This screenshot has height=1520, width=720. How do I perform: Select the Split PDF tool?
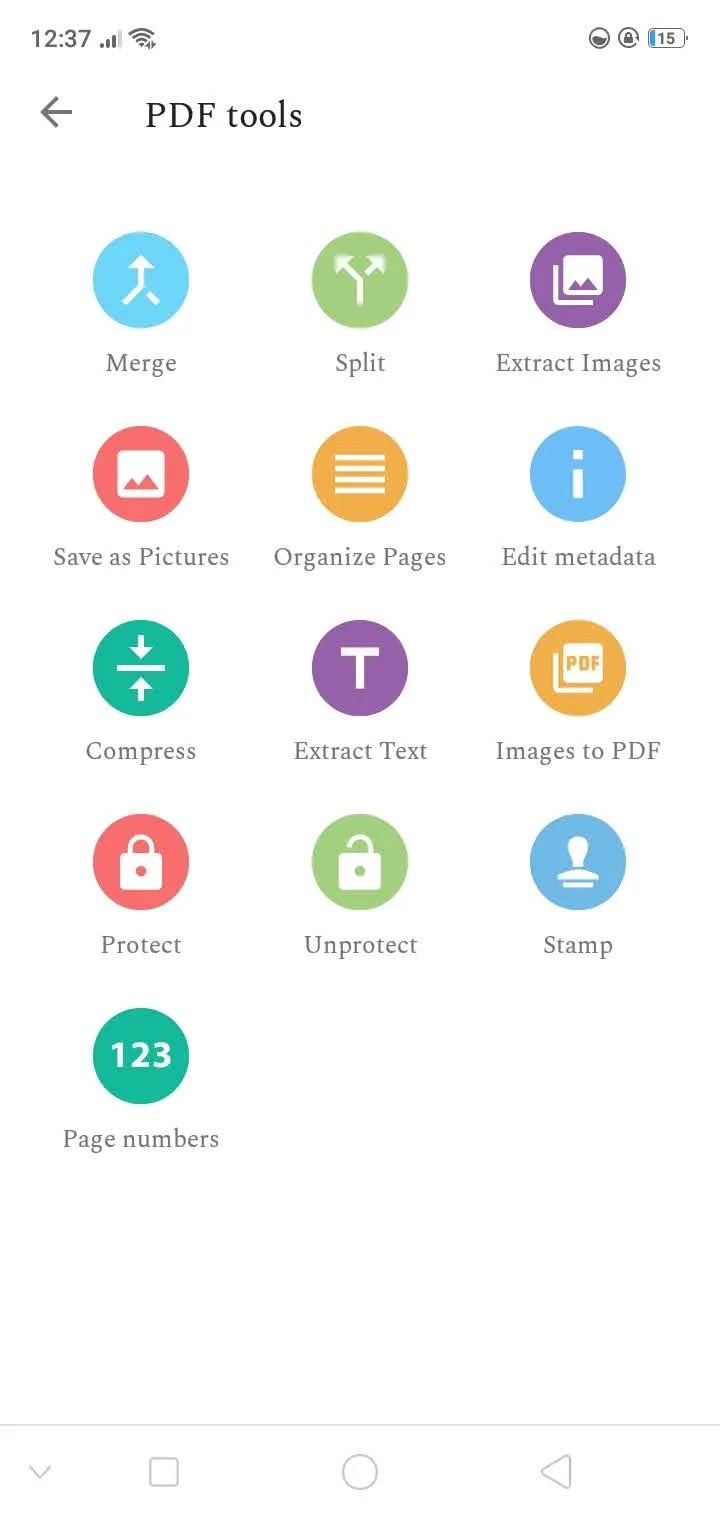pyautogui.click(x=360, y=280)
